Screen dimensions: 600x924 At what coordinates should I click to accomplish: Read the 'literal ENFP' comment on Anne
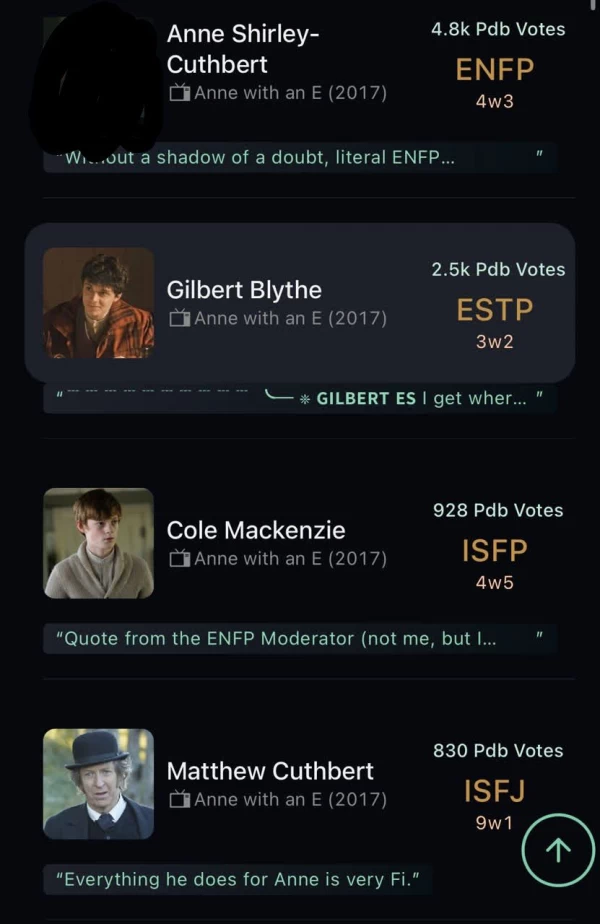tap(298, 157)
